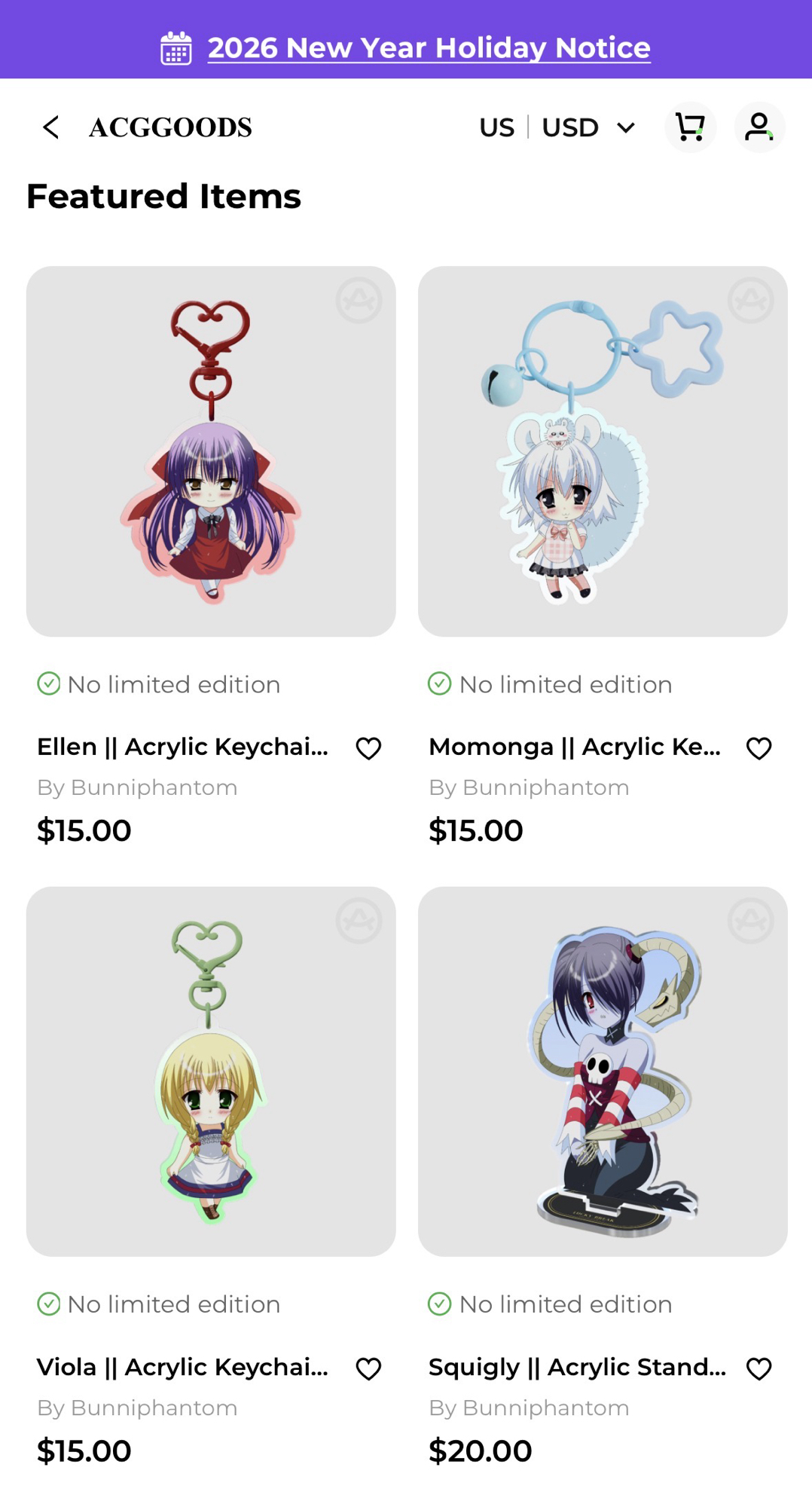
Task: Open the Ellen Acrylic Keychain product image
Action: coord(211,451)
